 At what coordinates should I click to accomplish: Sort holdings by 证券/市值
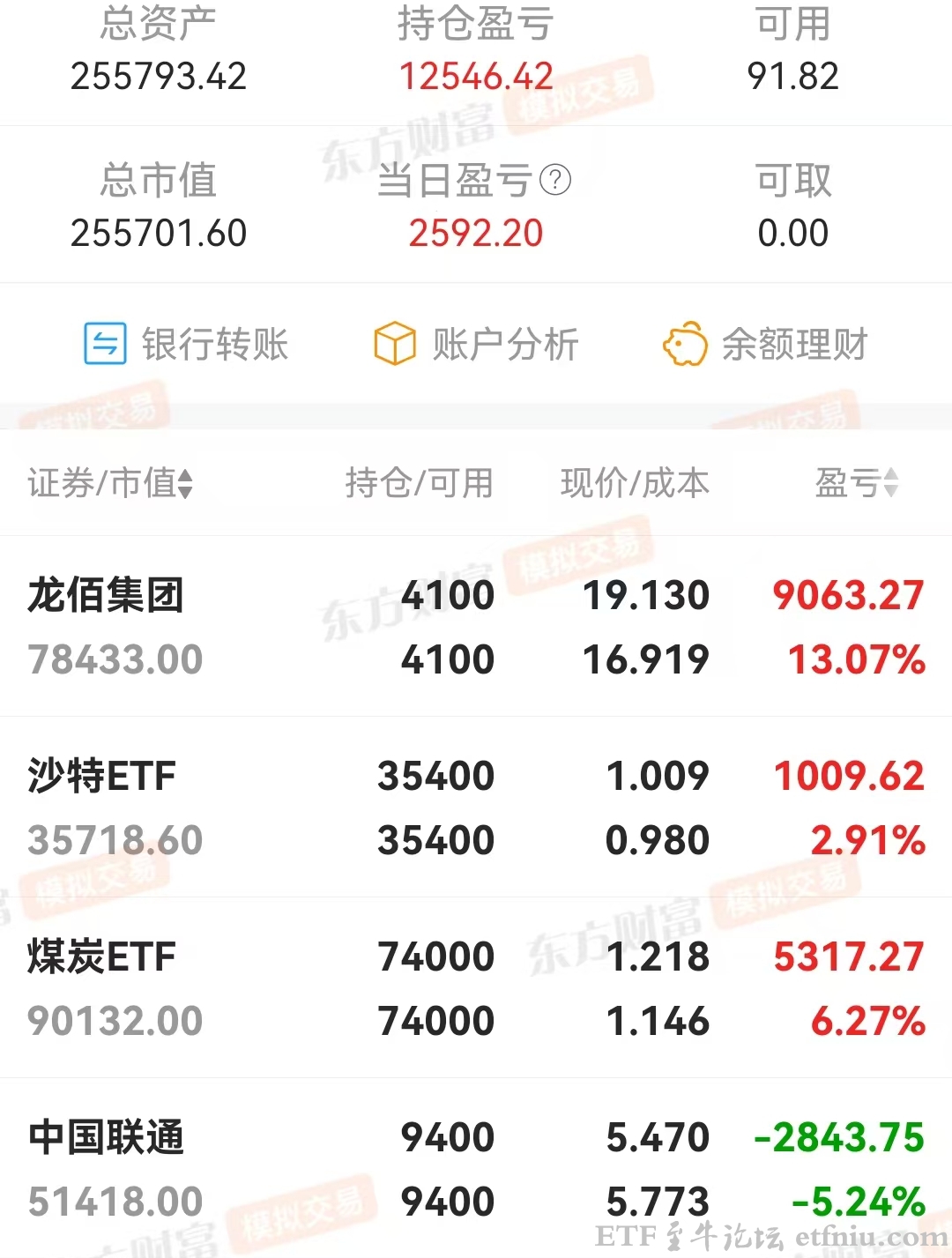click(110, 483)
